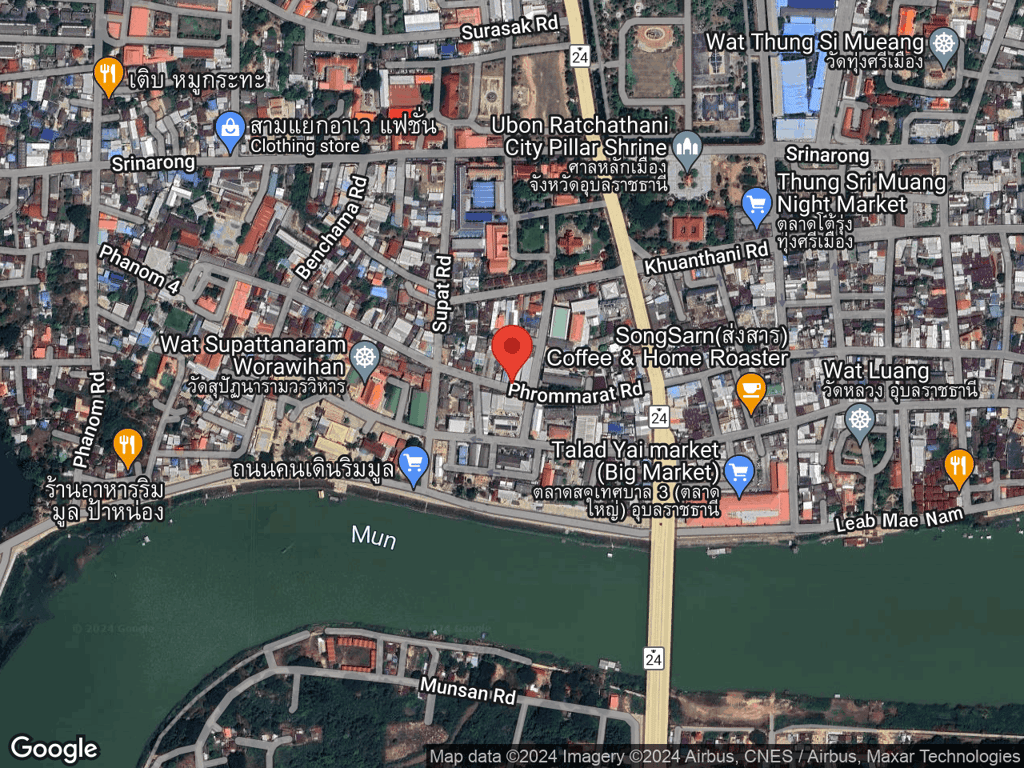Open the restaurant pin on Leab Mae Nam
Screen dimensions: 1024x768
(x=958, y=466)
